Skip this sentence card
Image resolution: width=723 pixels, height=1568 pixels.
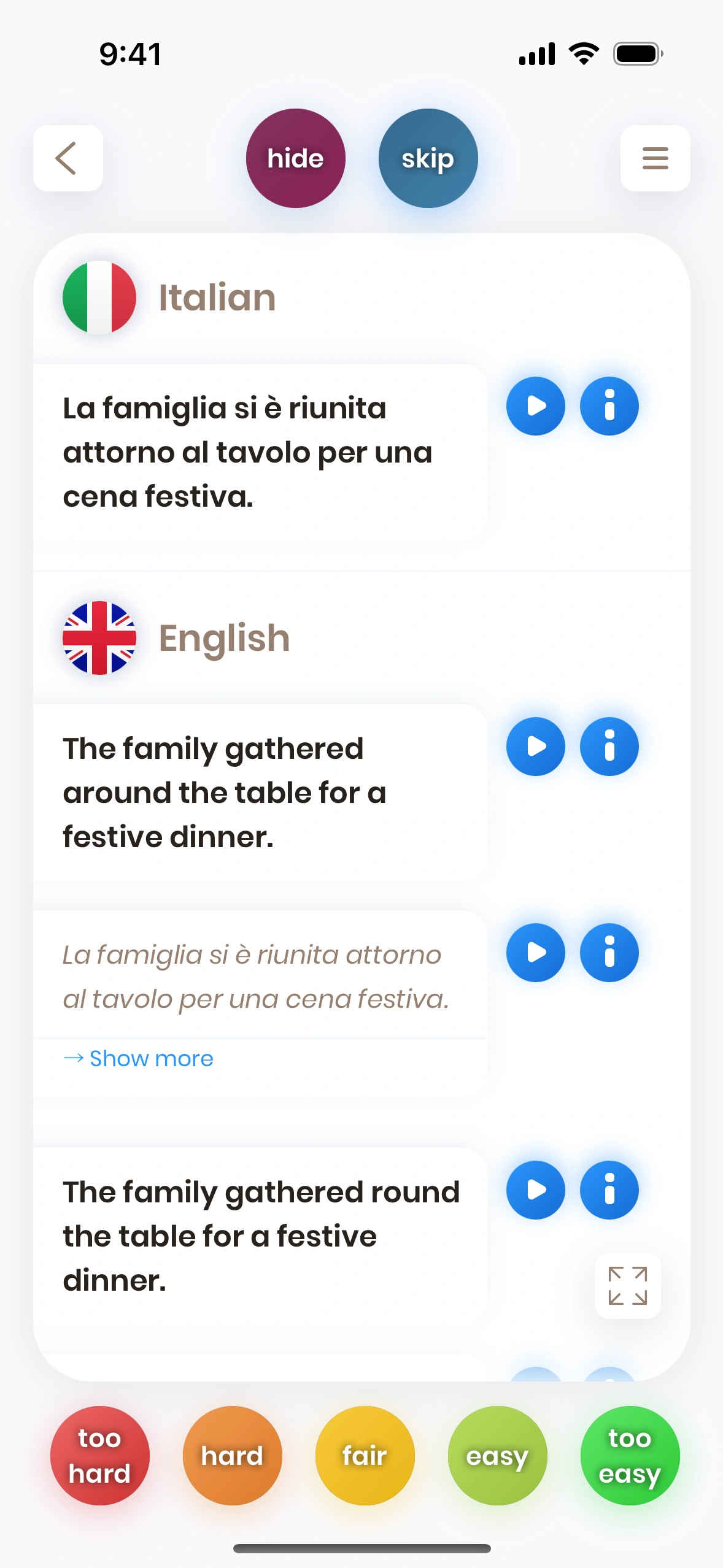[x=428, y=158]
